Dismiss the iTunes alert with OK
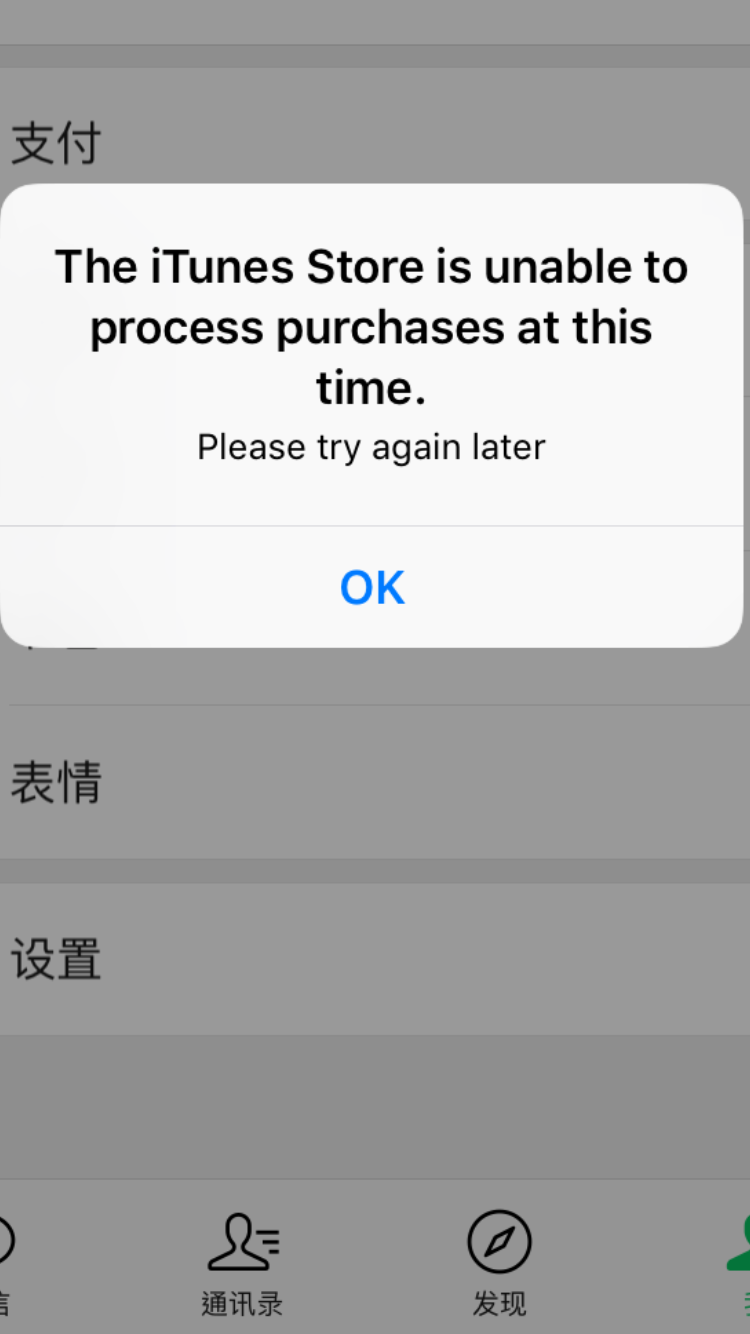Screen dimensions: 750x1334 pos(372,587)
